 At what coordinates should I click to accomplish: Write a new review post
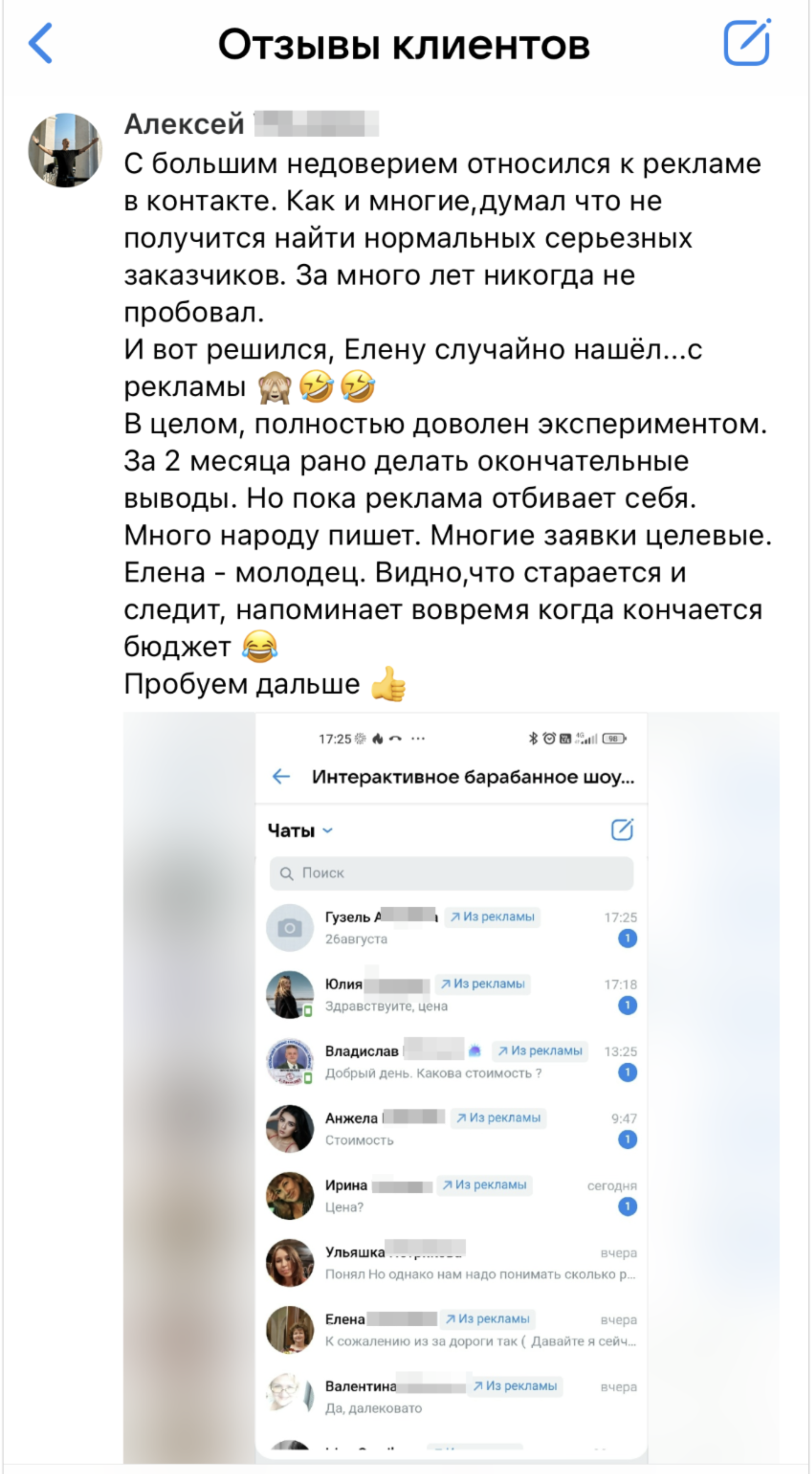(x=746, y=43)
